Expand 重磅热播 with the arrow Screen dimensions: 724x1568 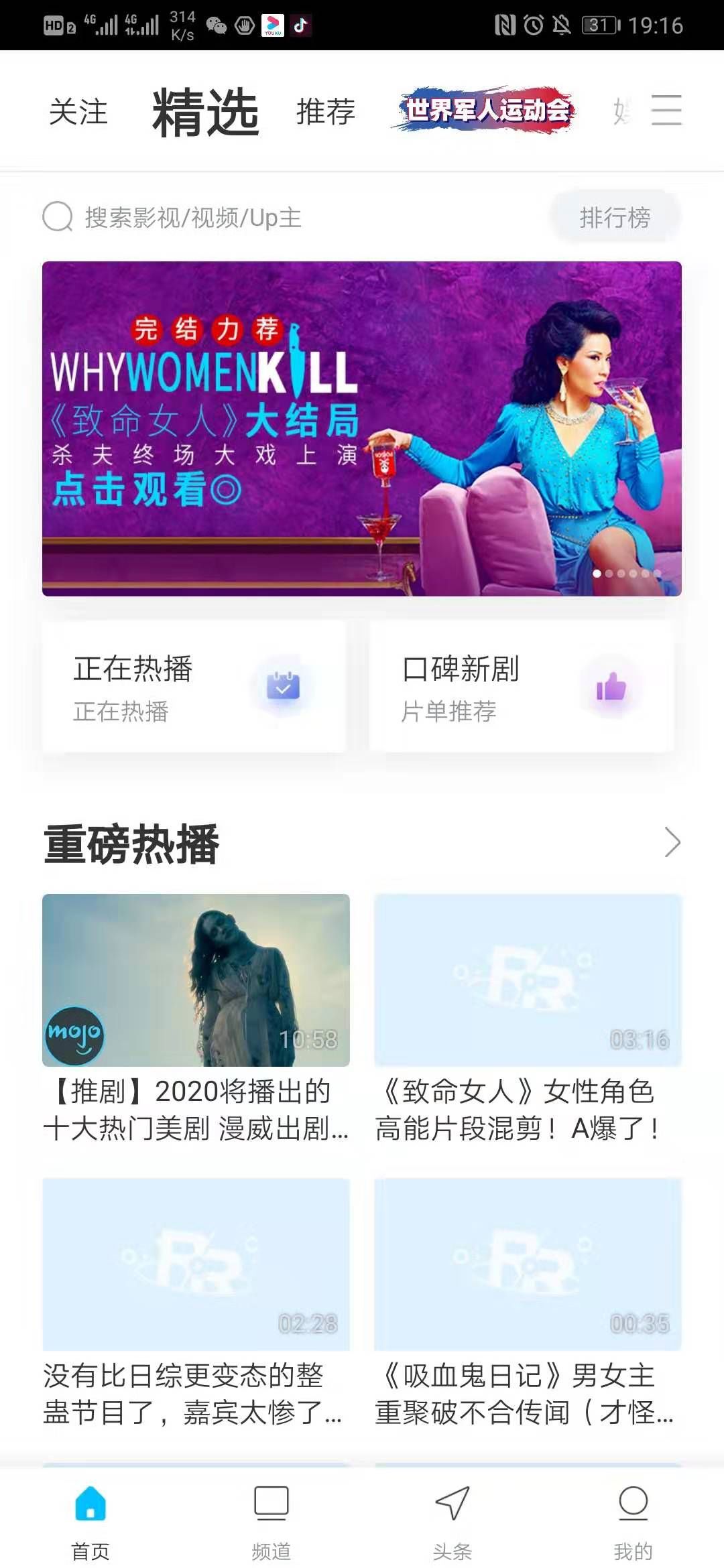click(x=672, y=842)
